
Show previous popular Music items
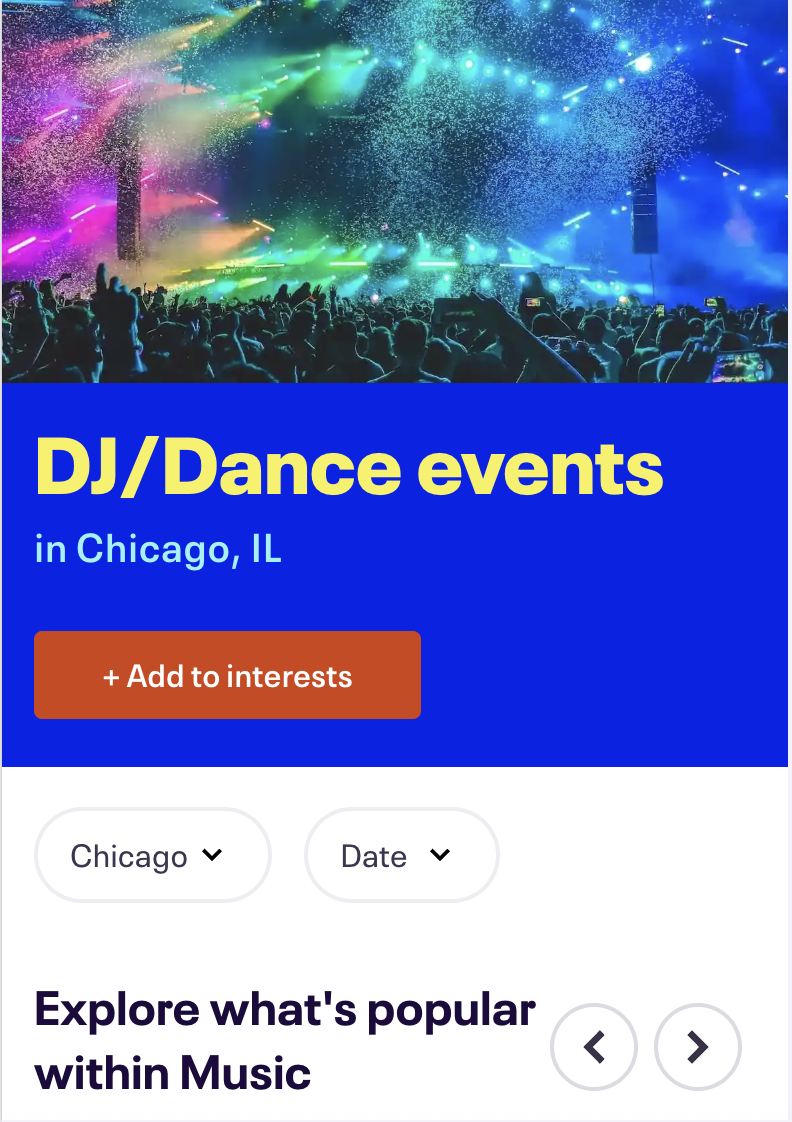[x=594, y=1047]
